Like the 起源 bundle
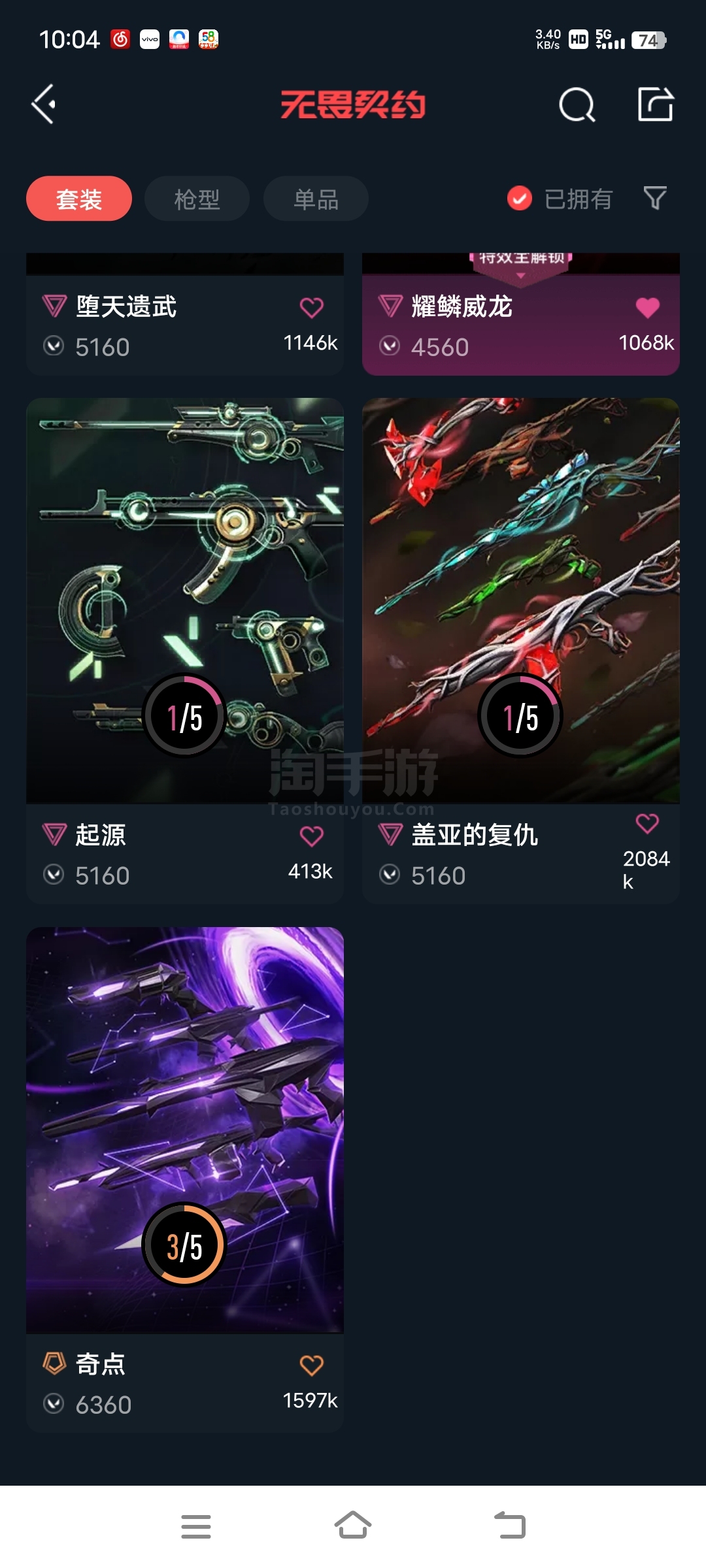 pyautogui.click(x=312, y=836)
